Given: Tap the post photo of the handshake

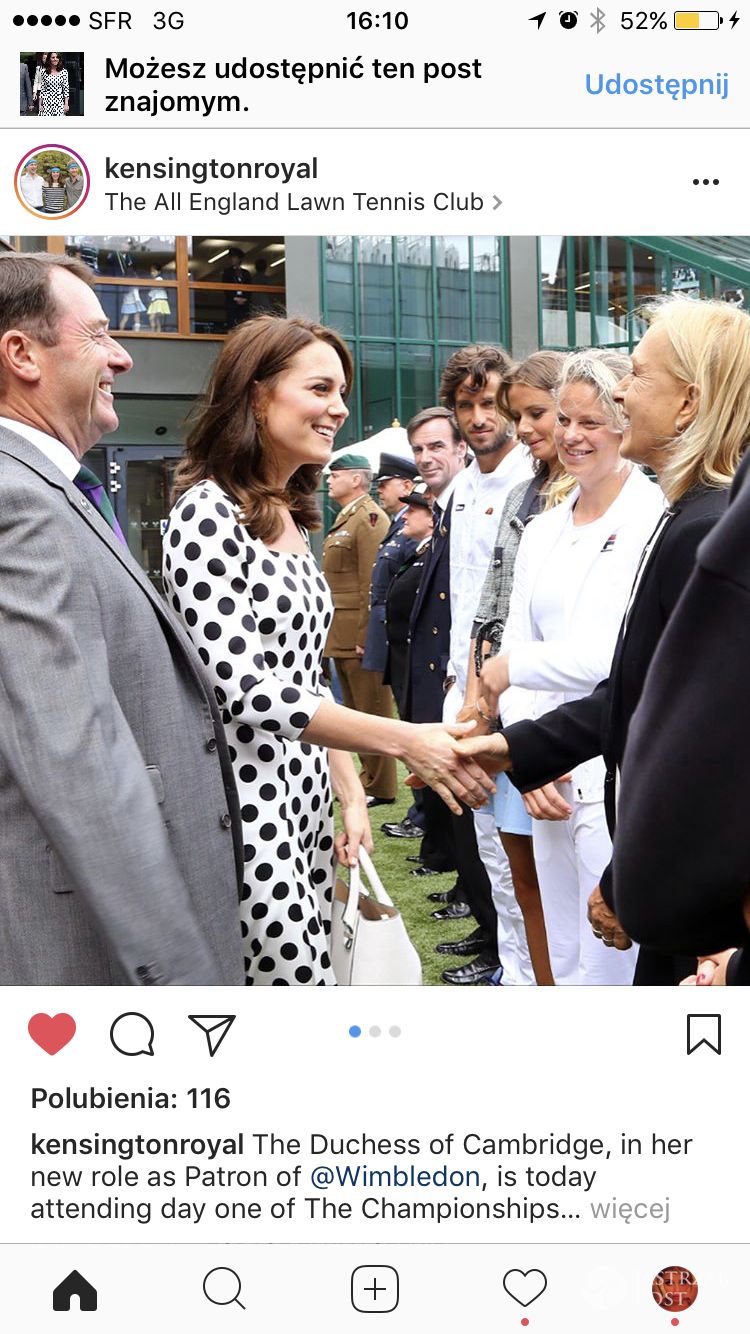Looking at the screenshot, I should pos(375,610).
